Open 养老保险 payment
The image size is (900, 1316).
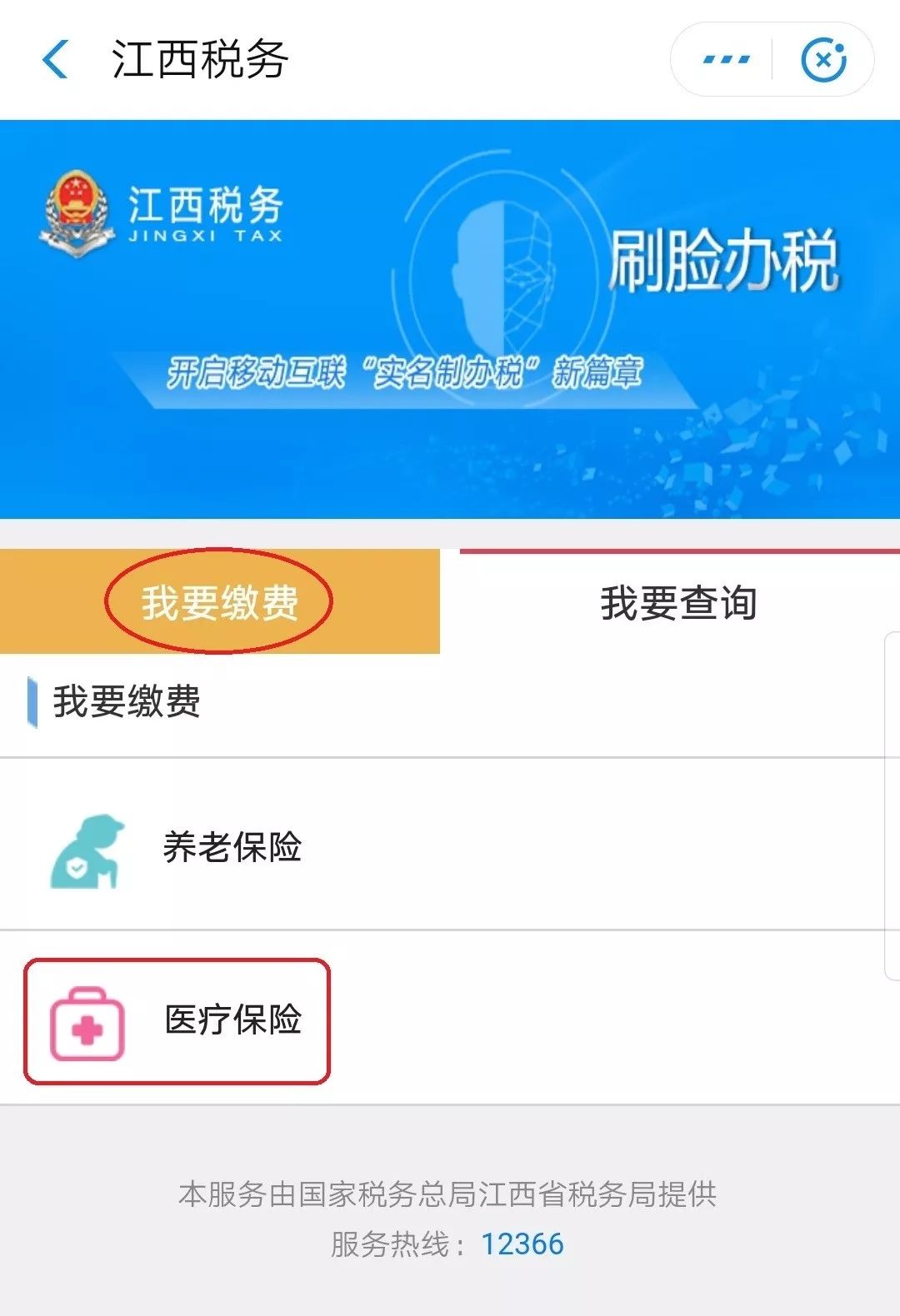pos(232,847)
